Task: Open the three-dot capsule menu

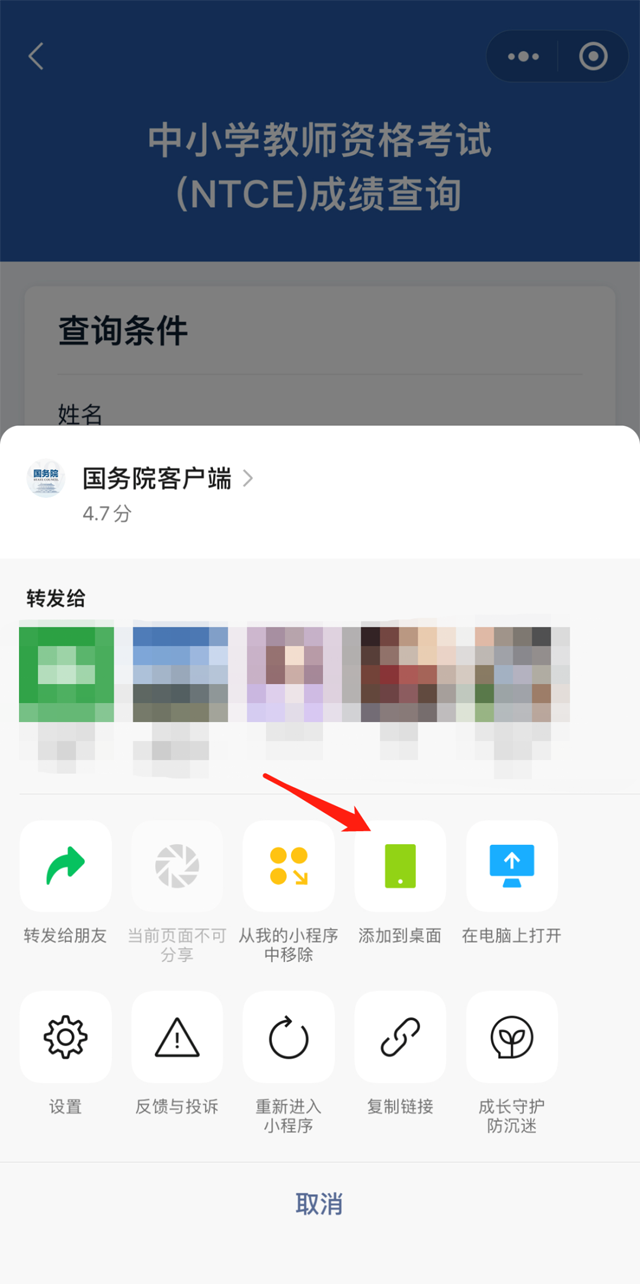Action: click(523, 56)
